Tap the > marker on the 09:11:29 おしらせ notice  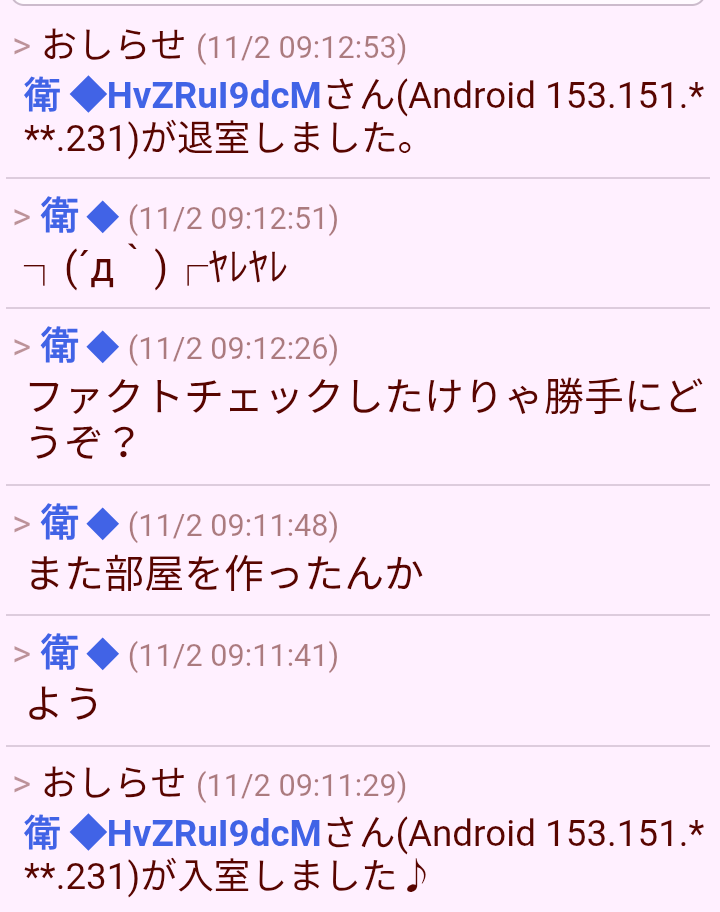(x=22, y=784)
